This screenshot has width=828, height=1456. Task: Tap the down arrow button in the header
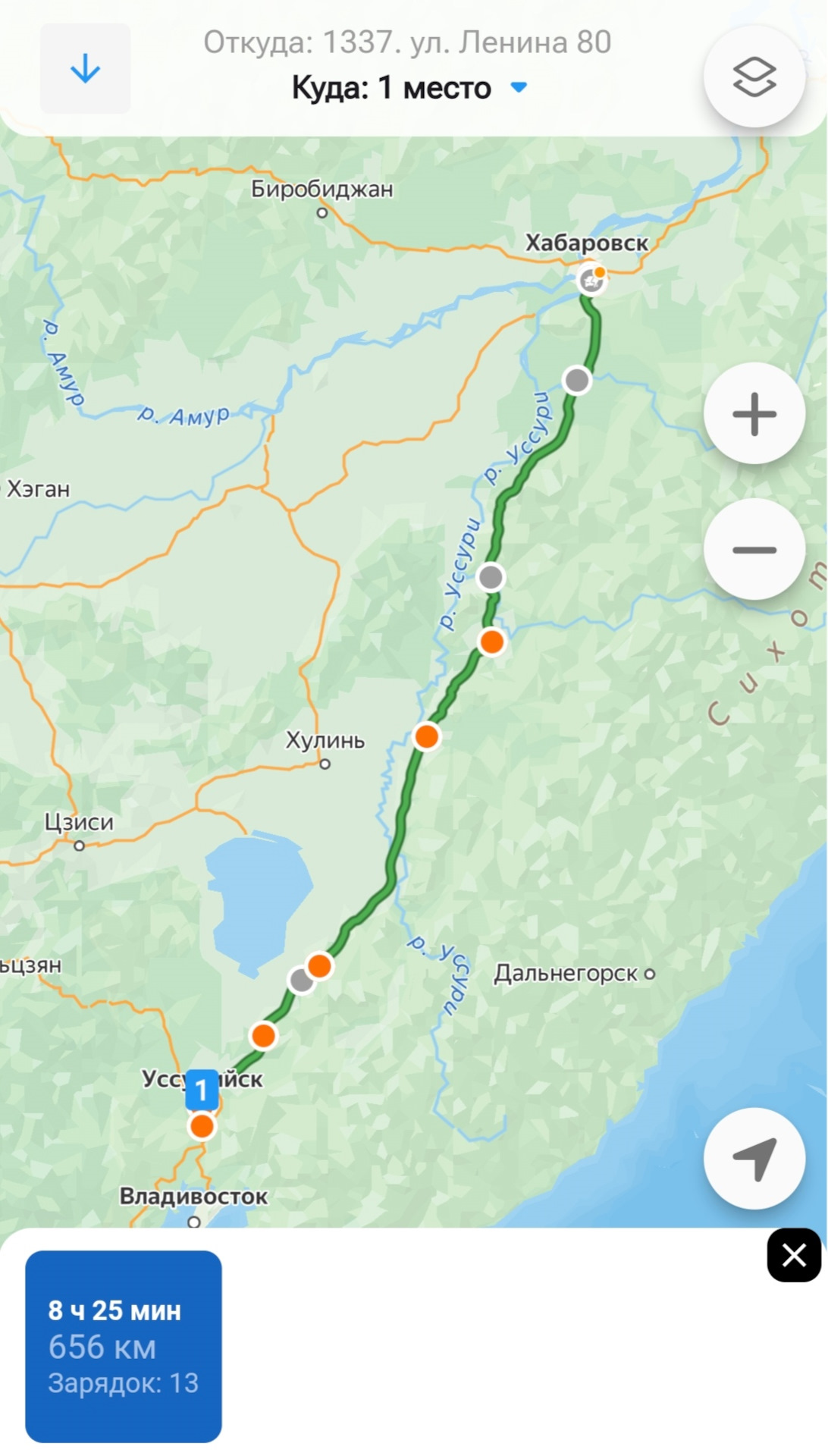85,69
